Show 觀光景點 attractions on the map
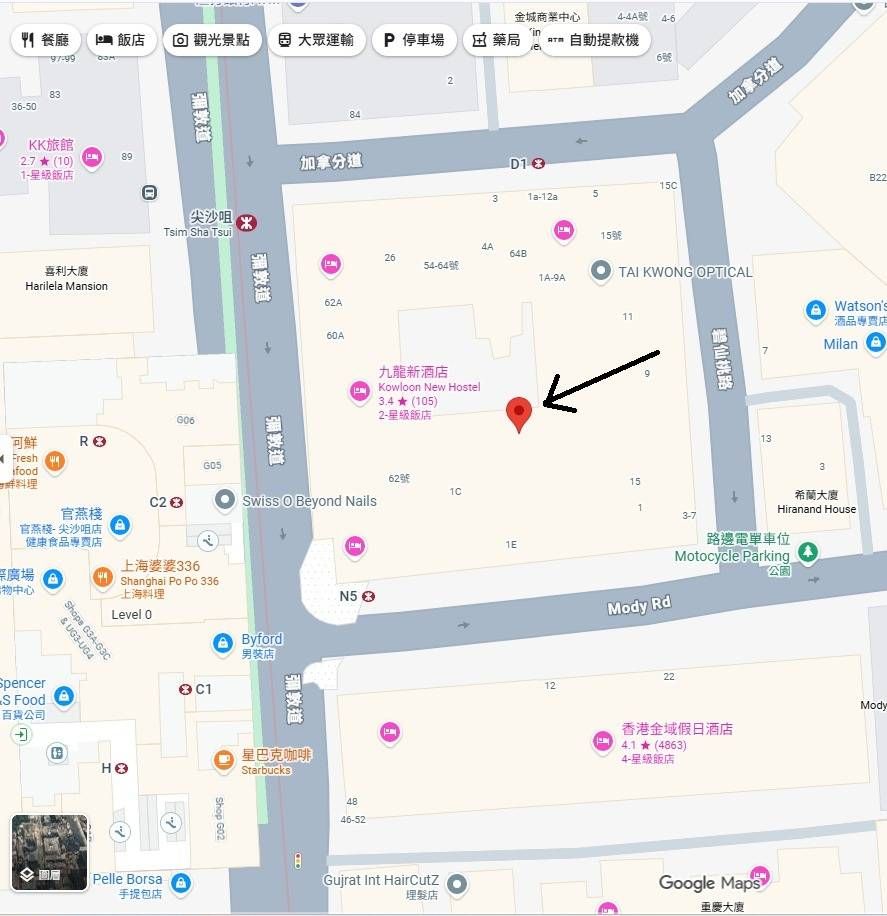Image resolution: width=887 pixels, height=916 pixels. [212, 40]
